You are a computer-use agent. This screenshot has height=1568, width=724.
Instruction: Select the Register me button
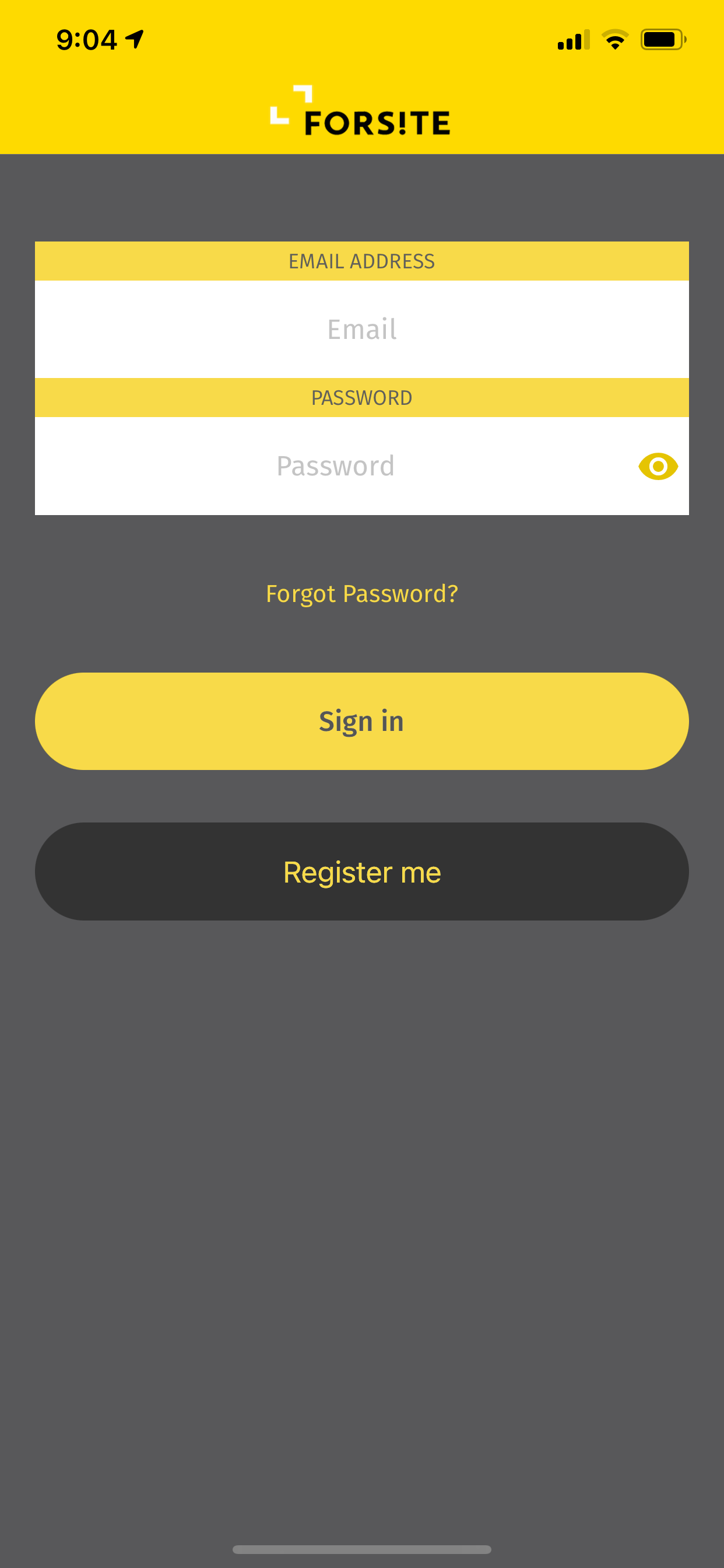(x=361, y=871)
